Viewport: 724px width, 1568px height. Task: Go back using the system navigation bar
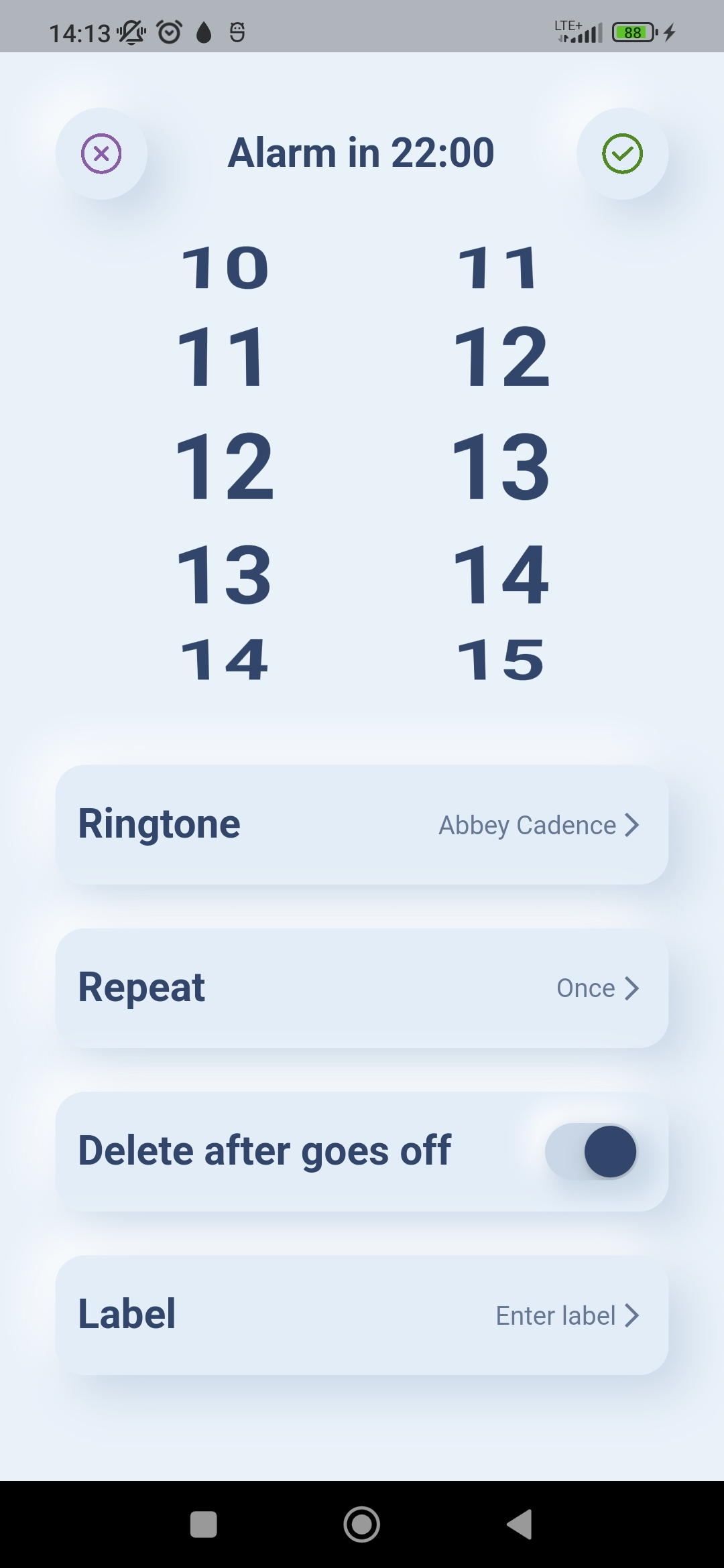(x=520, y=1524)
